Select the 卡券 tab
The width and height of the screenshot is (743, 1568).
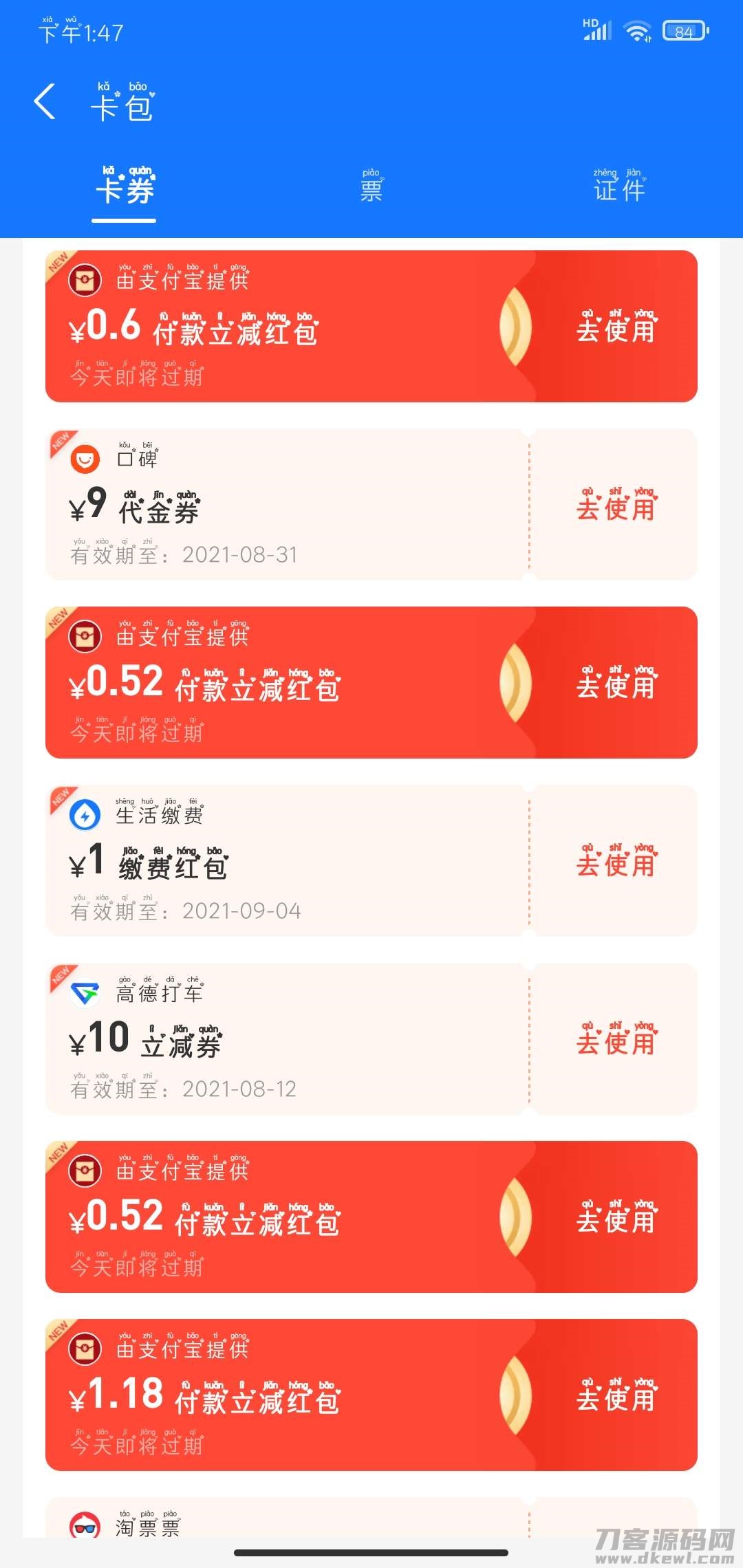click(125, 187)
